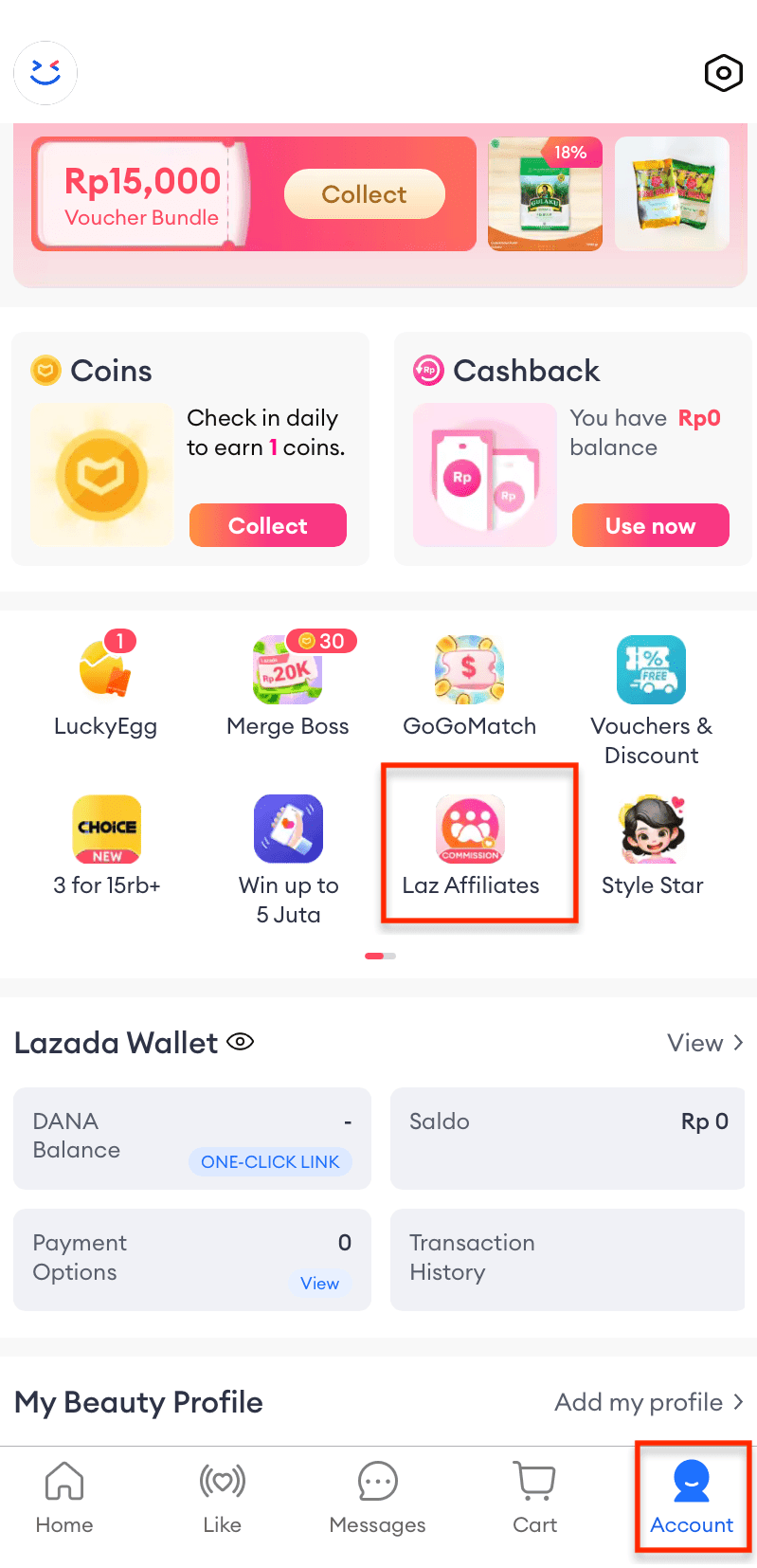Open the 3 for 15rb+ Choice deal
The width and height of the screenshot is (757, 1568).
[107, 846]
